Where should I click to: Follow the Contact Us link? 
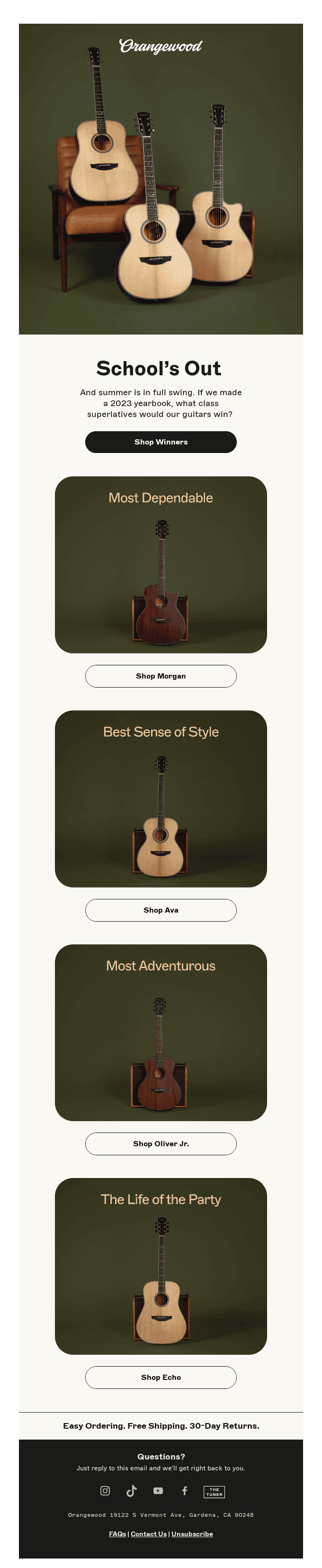[149, 1534]
